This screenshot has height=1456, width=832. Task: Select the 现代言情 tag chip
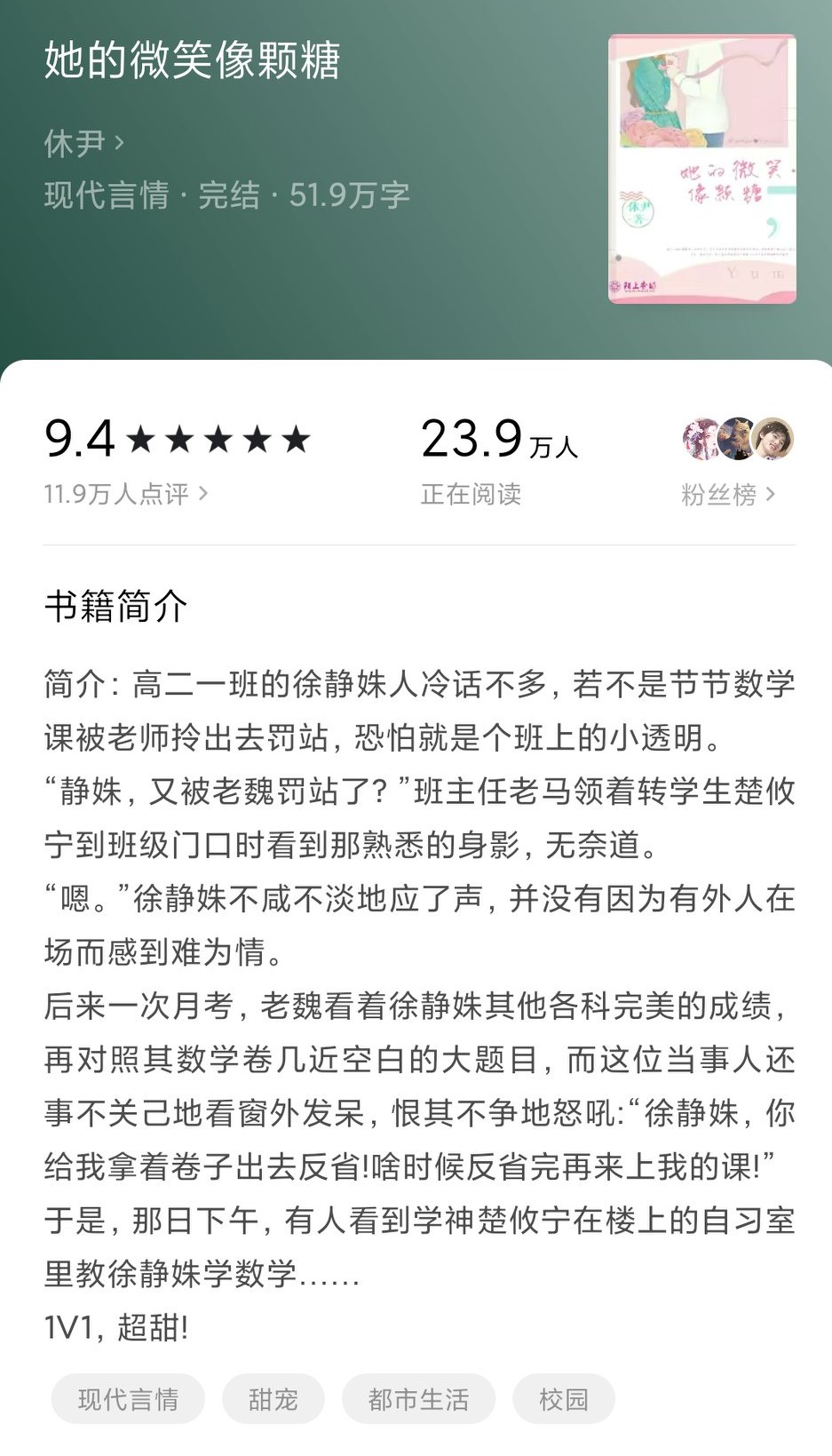tap(128, 1399)
